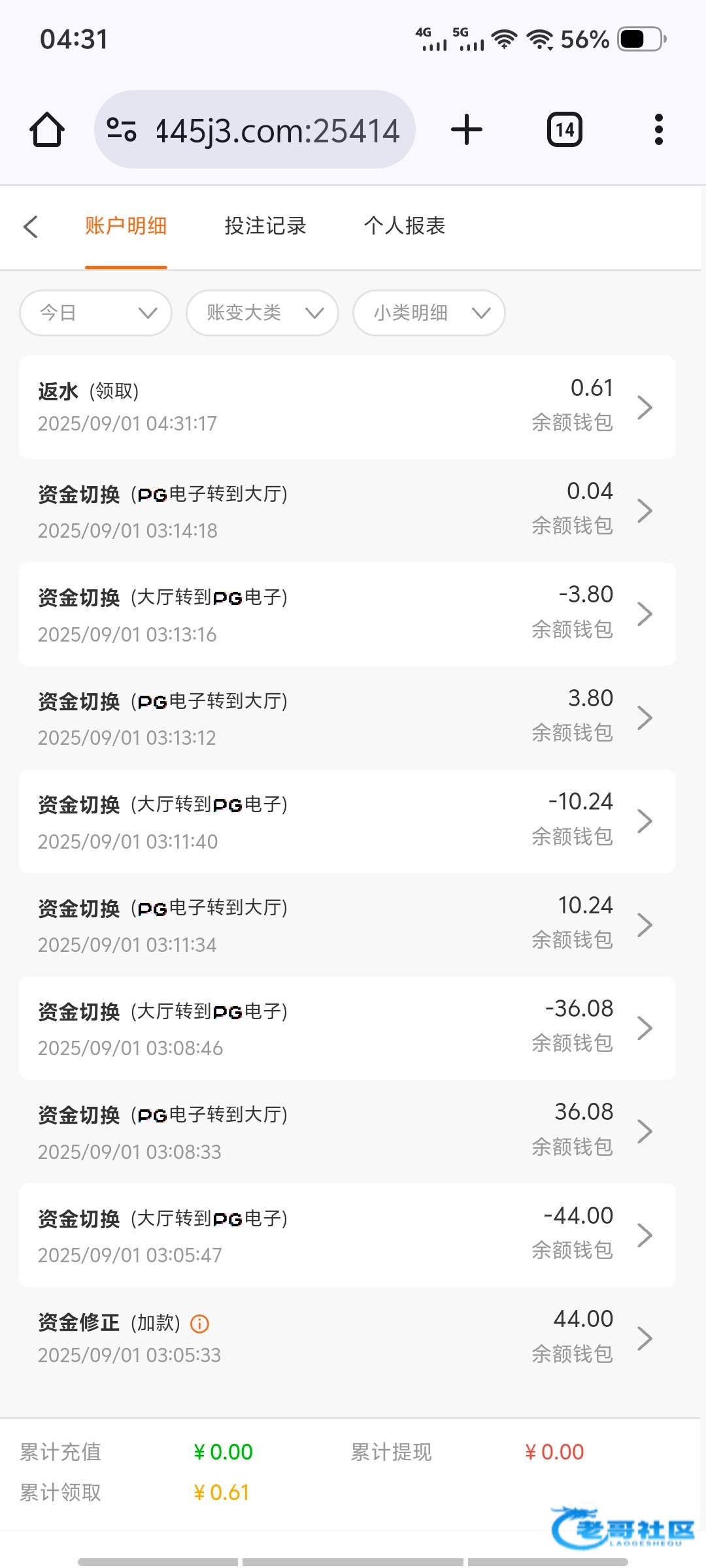Expand the 小类明细 dropdown
The image size is (706, 1568).
(429, 313)
